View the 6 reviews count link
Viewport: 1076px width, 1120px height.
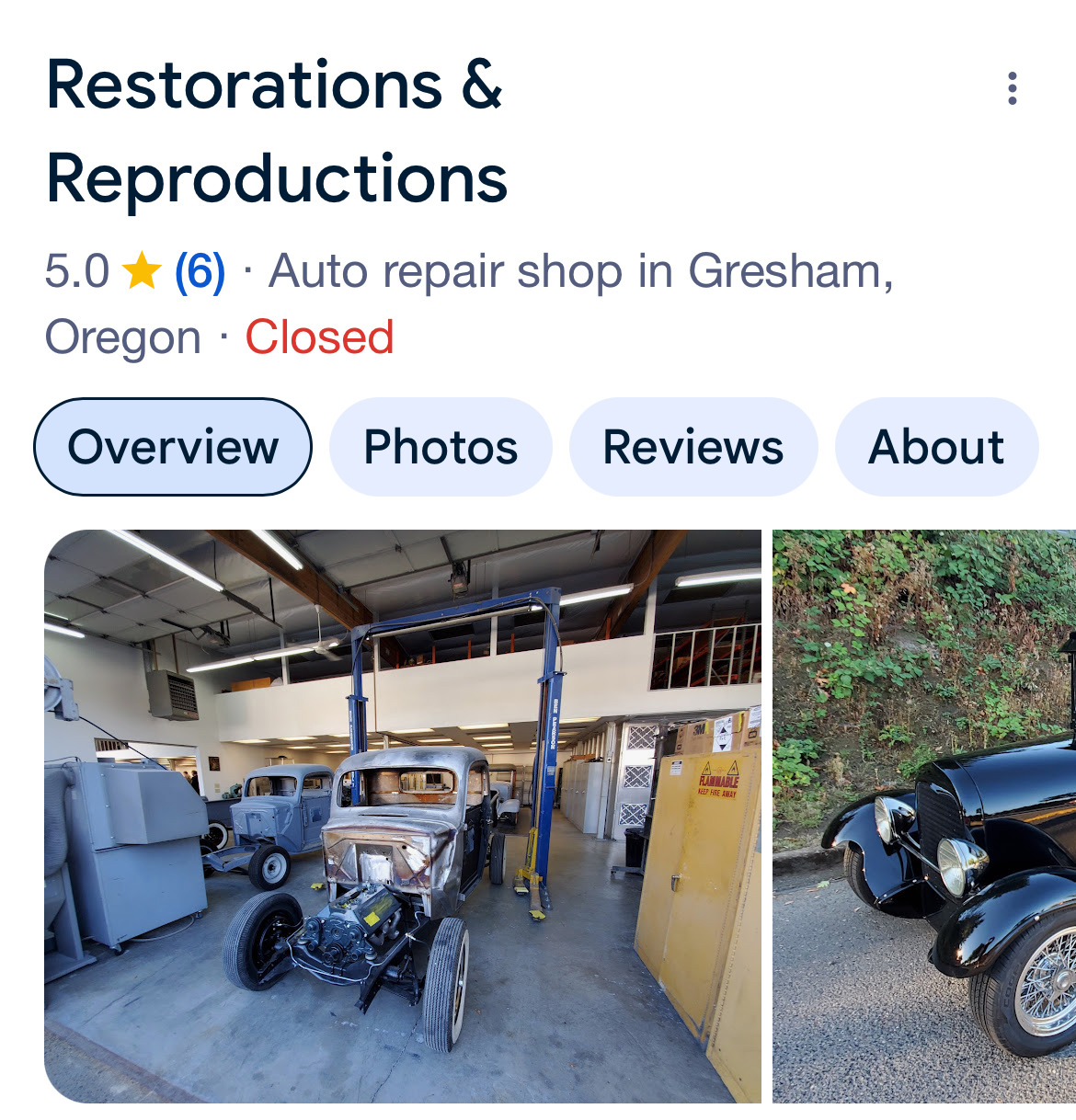200,272
